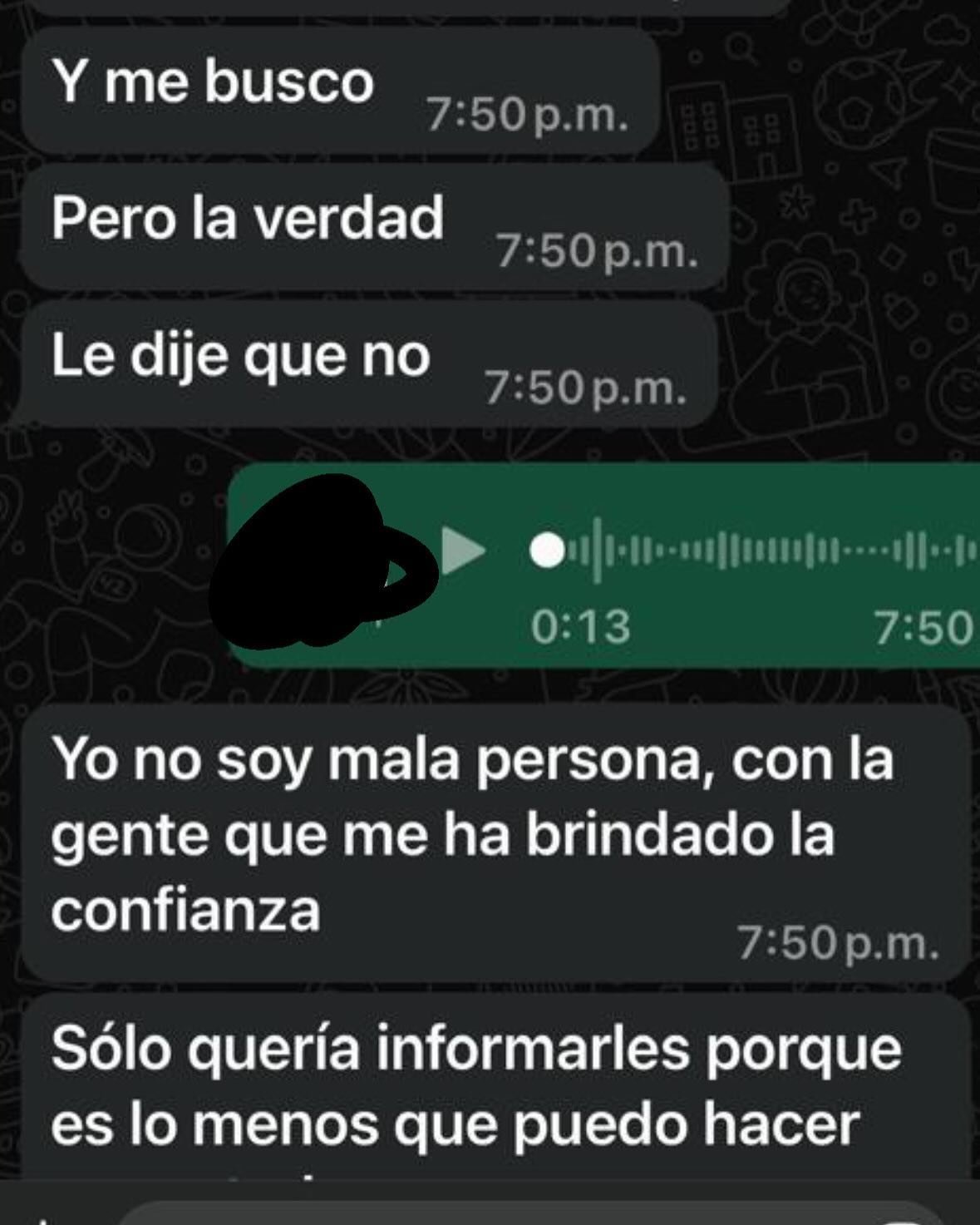
Task: Tap the voice message seek dot
Action: coord(546,550)
